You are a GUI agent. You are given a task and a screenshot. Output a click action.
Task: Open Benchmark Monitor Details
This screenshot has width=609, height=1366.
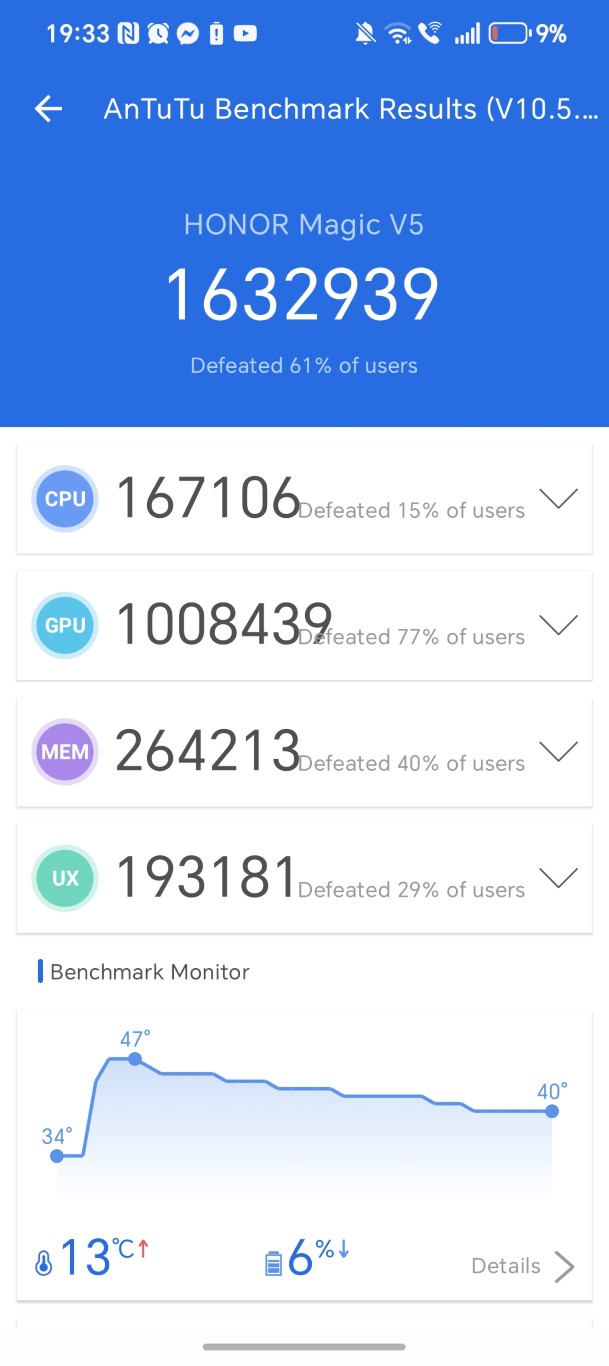523,1266
